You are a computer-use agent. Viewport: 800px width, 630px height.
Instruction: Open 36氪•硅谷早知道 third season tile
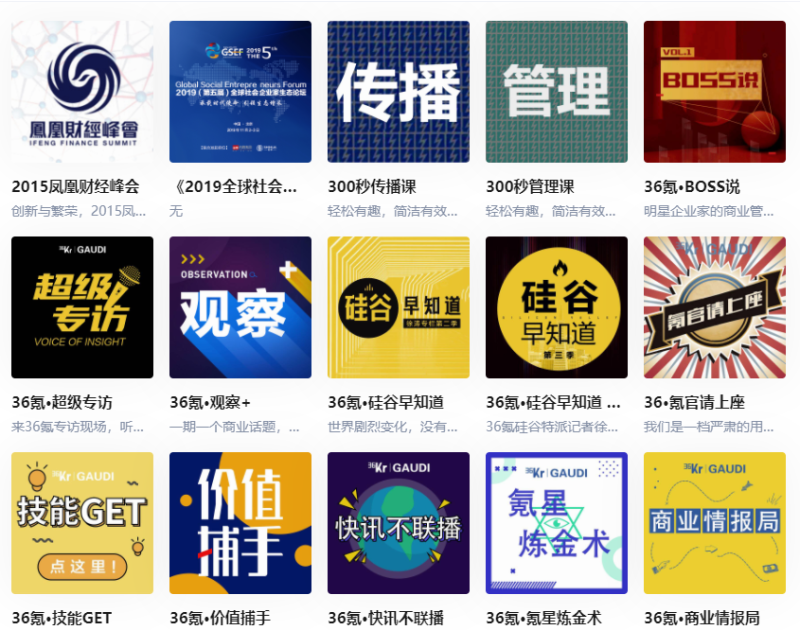click(556, 307)
